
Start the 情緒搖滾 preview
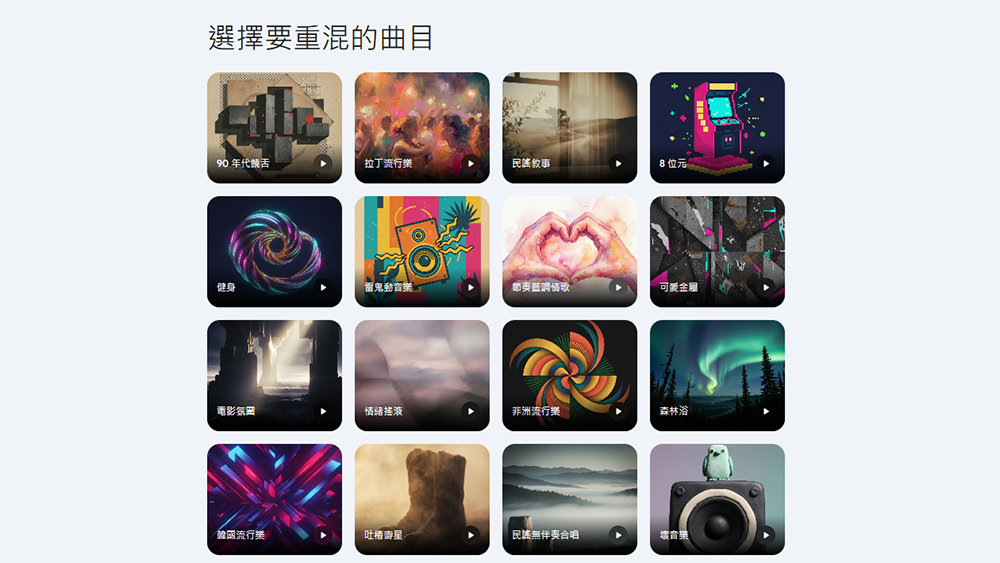point(471,411)
